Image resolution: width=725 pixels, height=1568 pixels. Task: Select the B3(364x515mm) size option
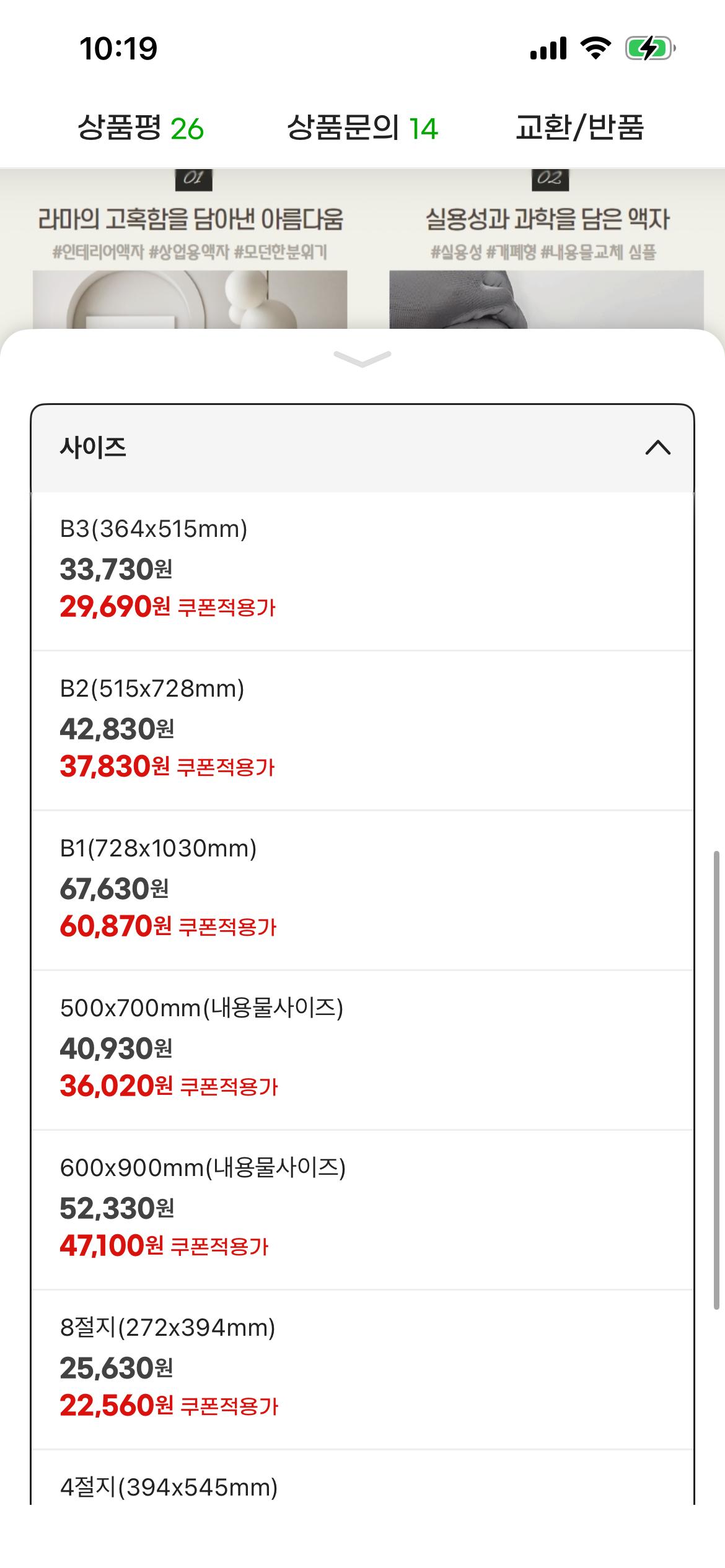coord(362,570)
